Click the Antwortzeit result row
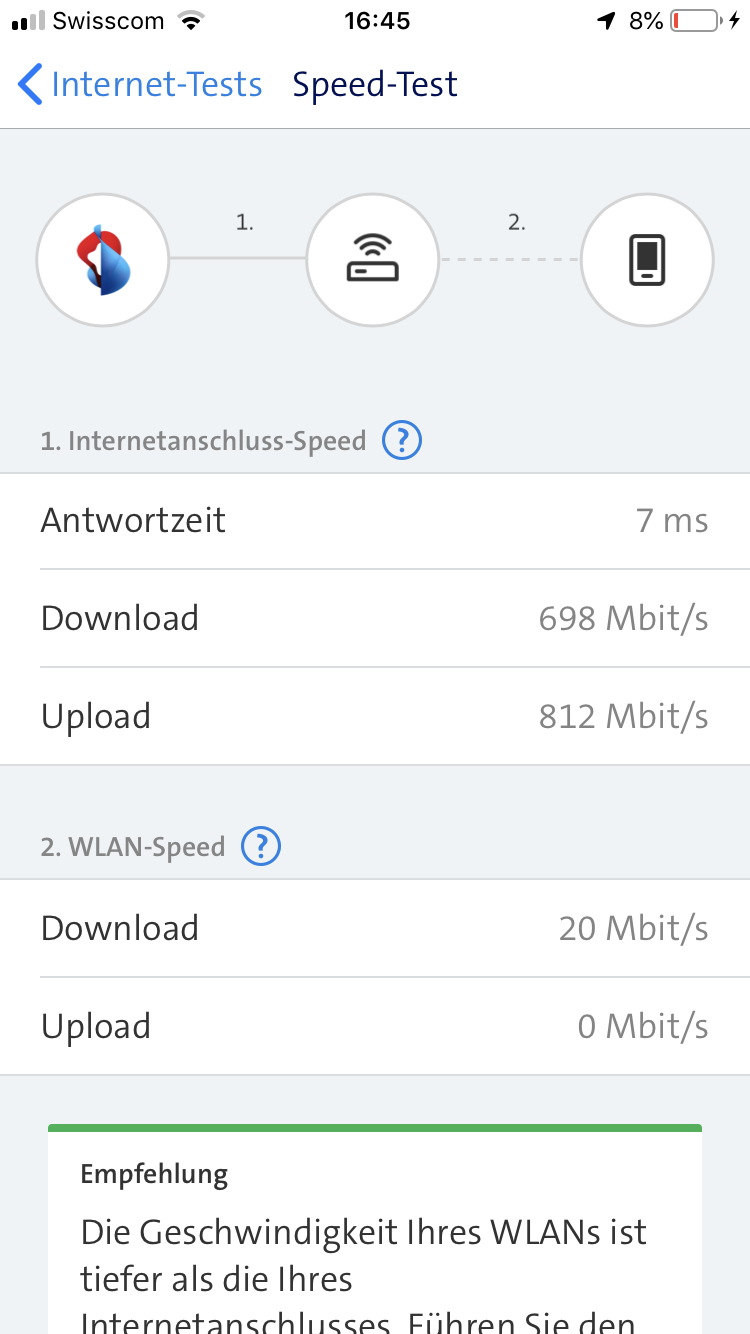This screenshot has width=750, height=1334. (375, 519)
